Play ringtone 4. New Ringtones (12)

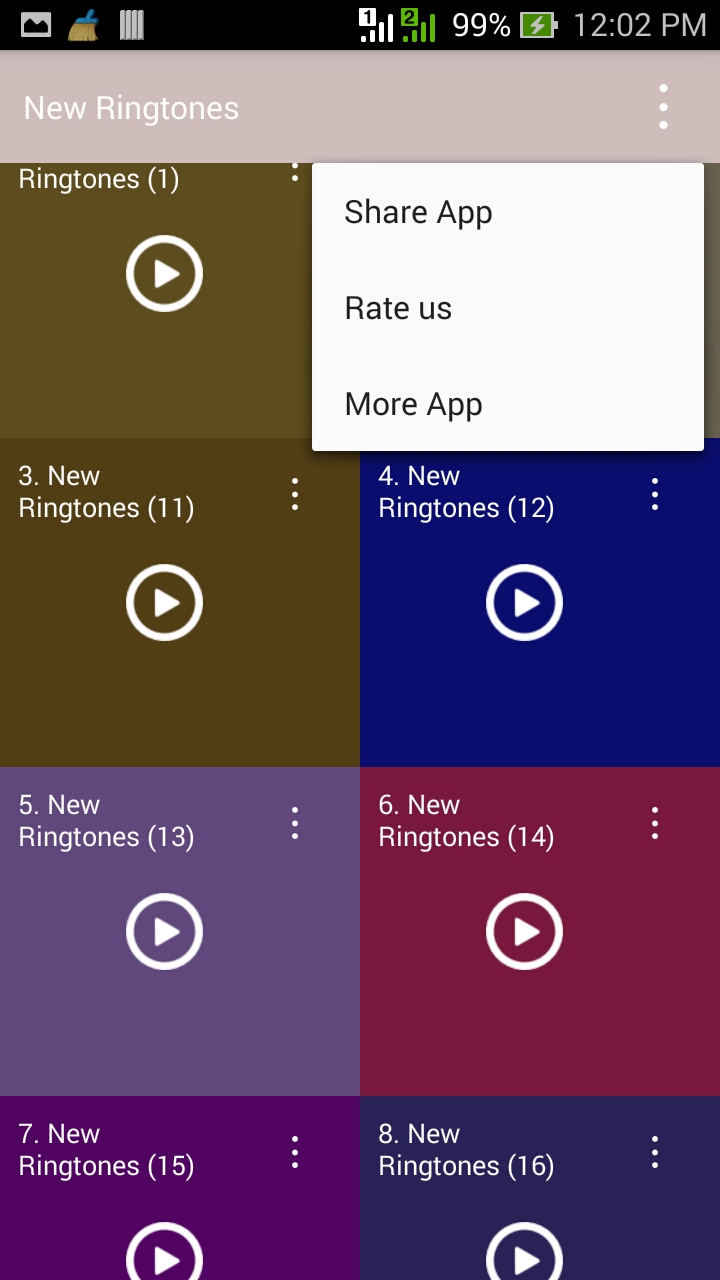pos(523,602)
